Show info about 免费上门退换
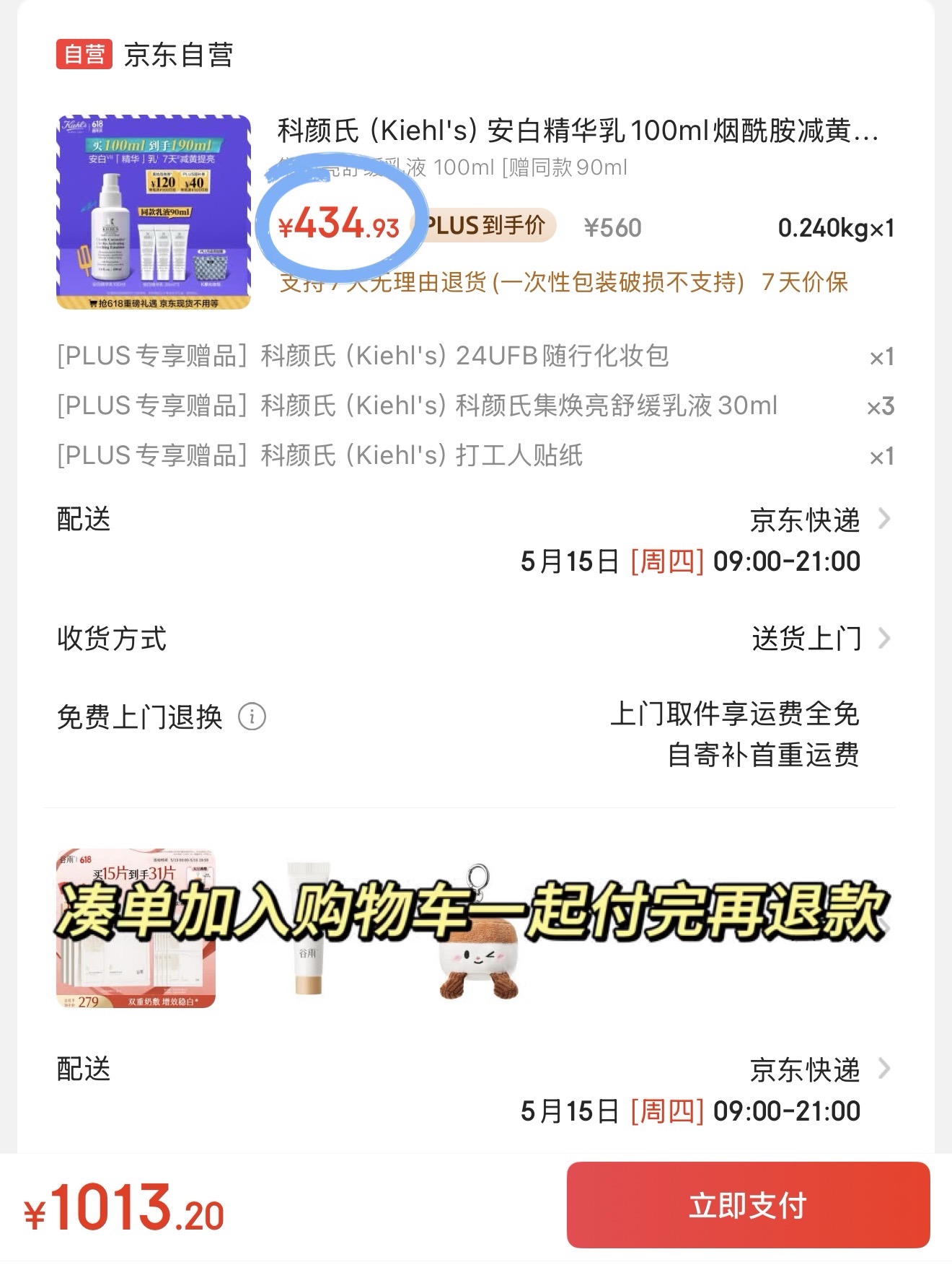 [x=252, y=717]
